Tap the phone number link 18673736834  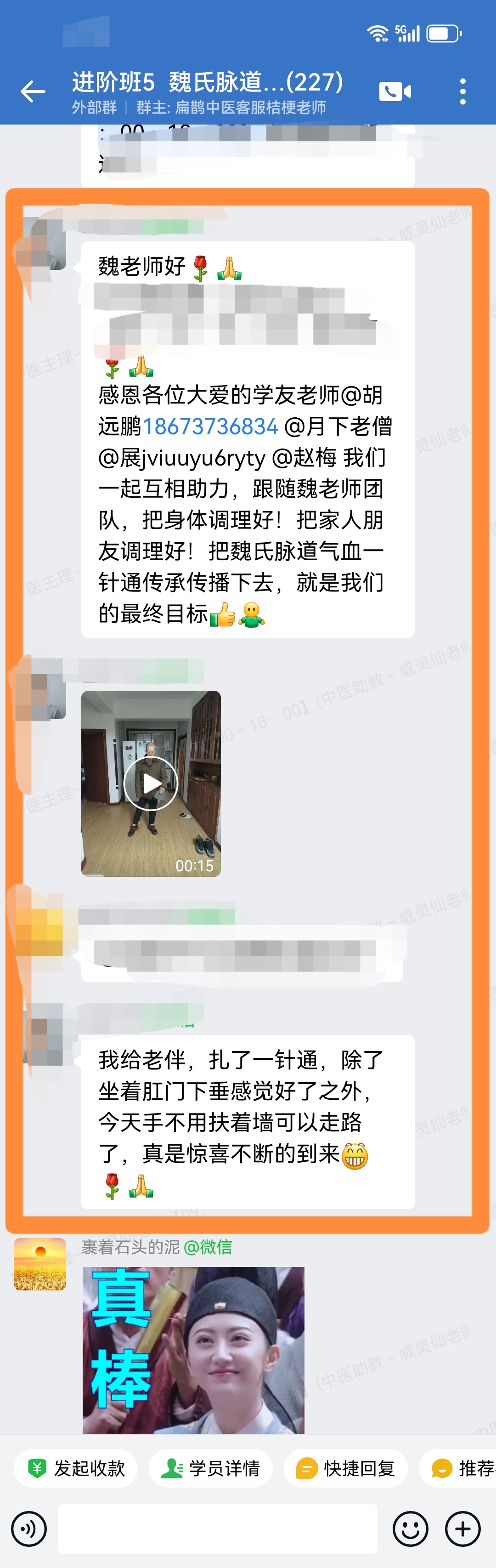pyautogui.click(x=210, y=426)
